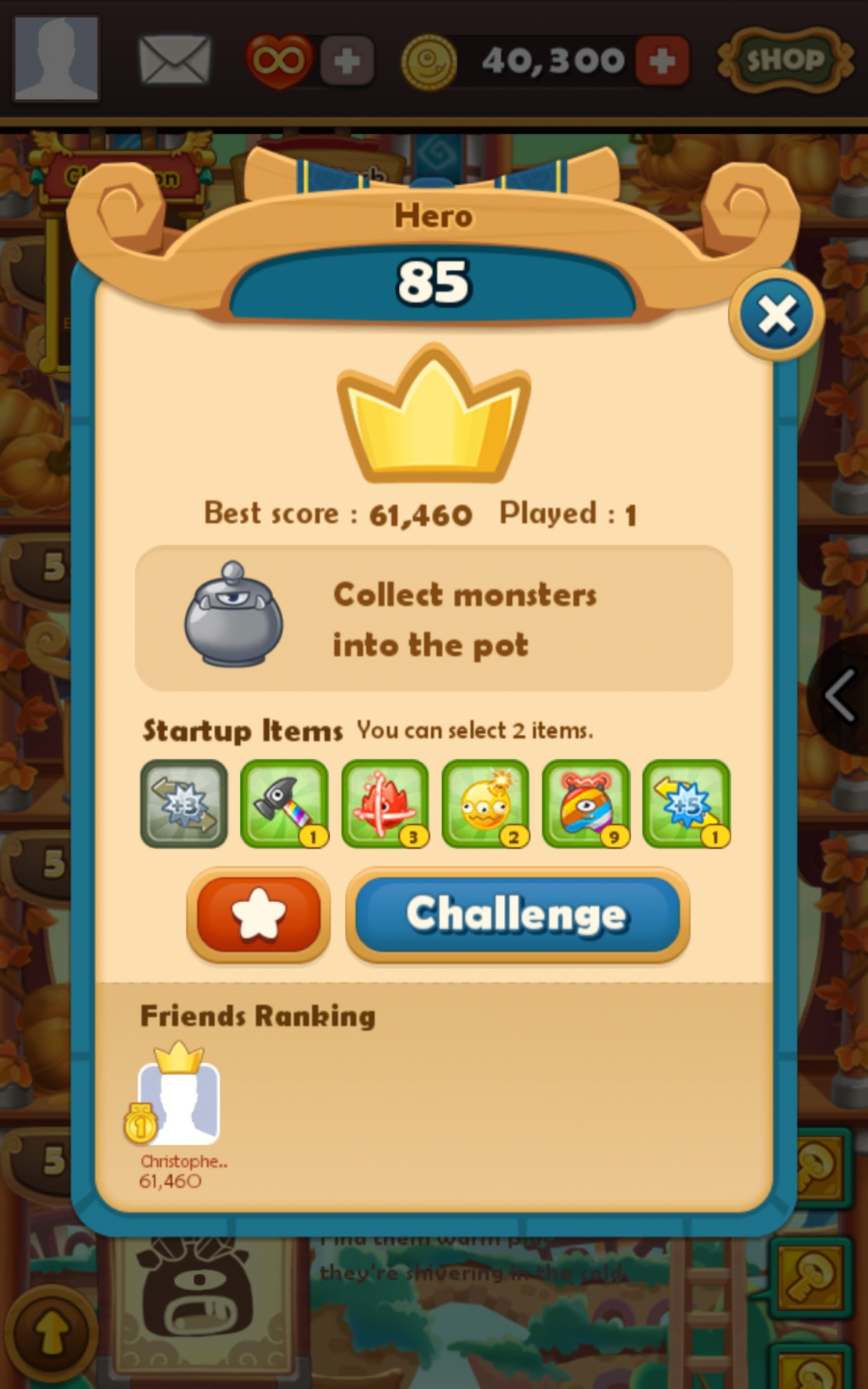The image size is (868, 1389).
Task: Add more coins with the red plus
Action: point(662,61)
